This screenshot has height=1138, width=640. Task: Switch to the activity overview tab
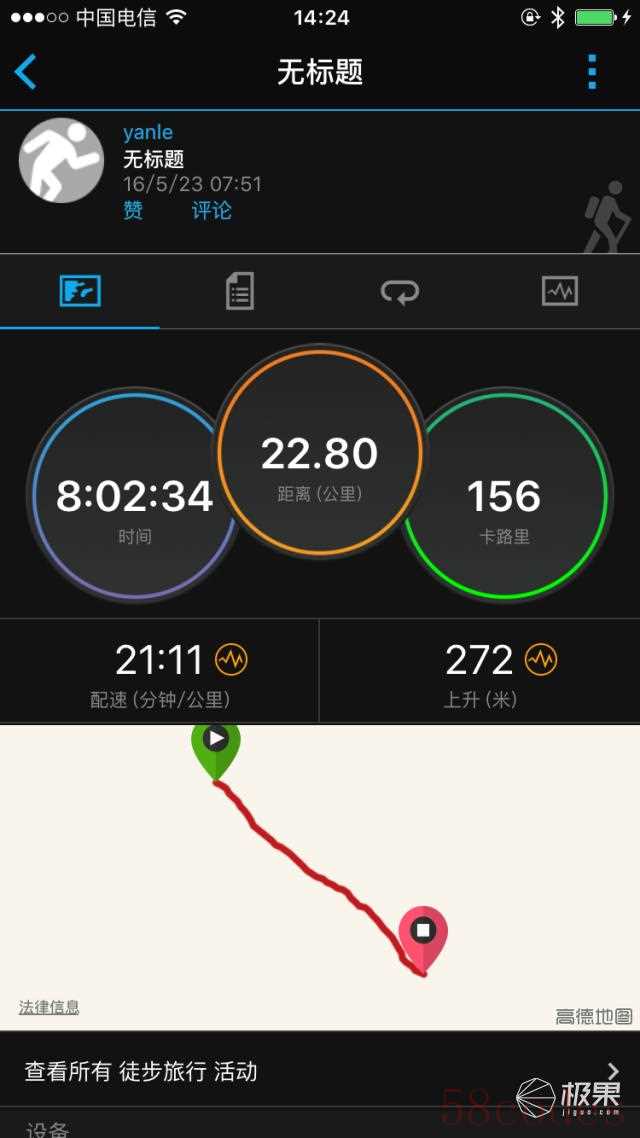click(80, 292)
